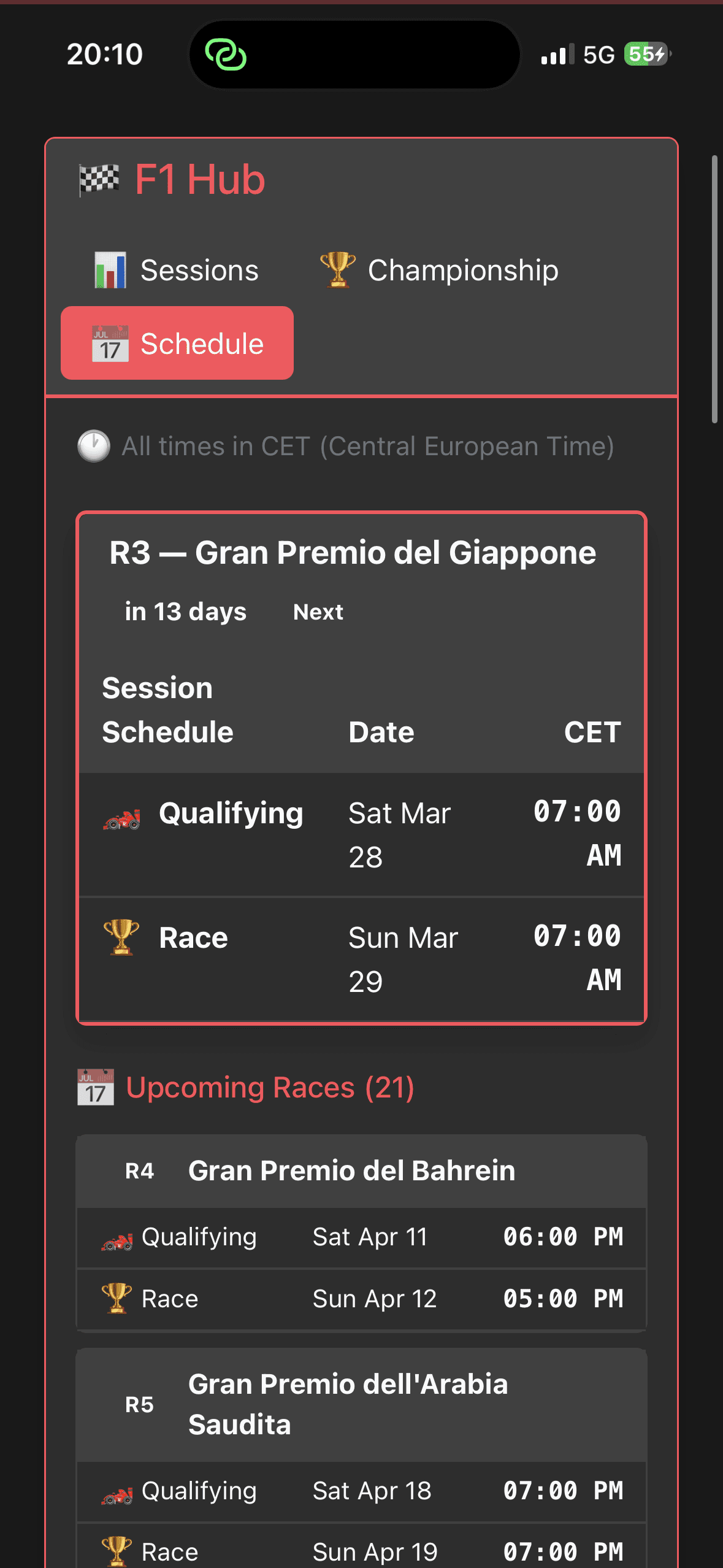The width and height of the screenshot is (723, 1568).
Task: Click the clock icon next to the CET notice
Action: 93,446
